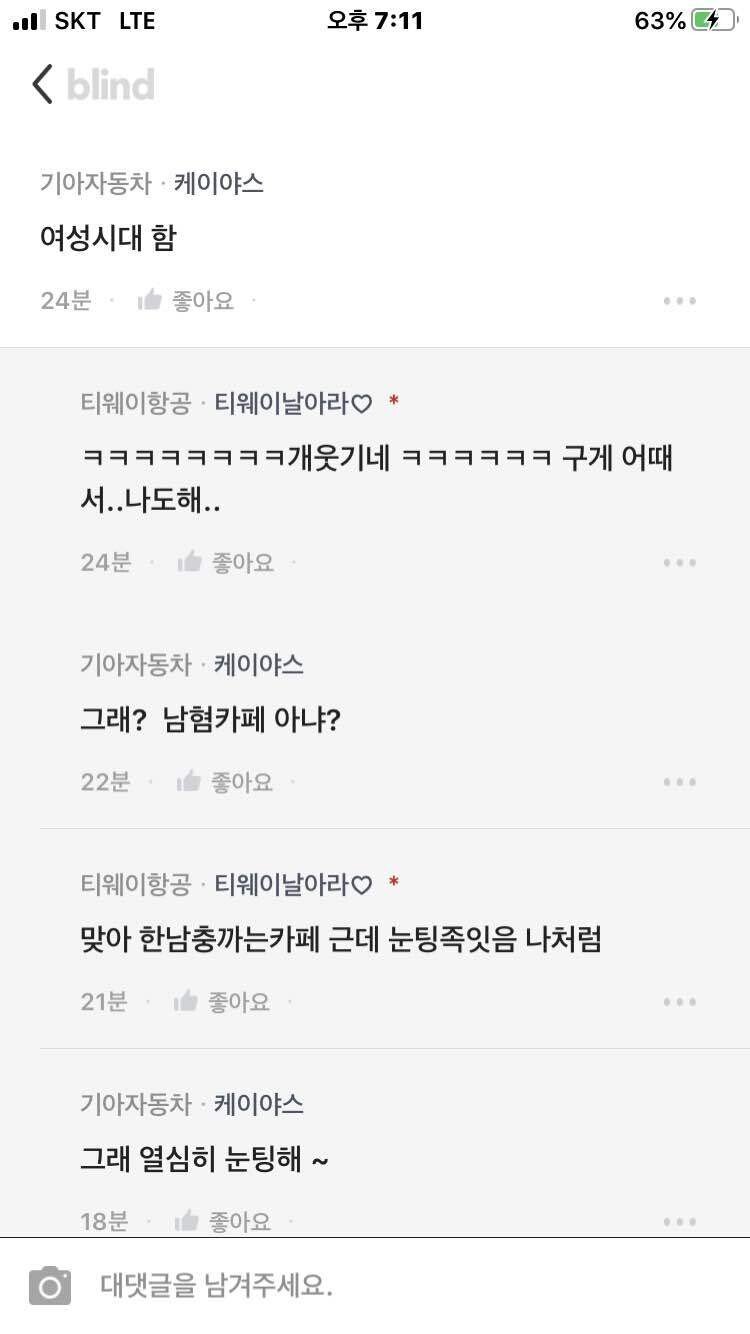The width and height of the screenshot is (750, 1334).
Task: Open more options for comment '개웃기네'
Action: [679, 562]
